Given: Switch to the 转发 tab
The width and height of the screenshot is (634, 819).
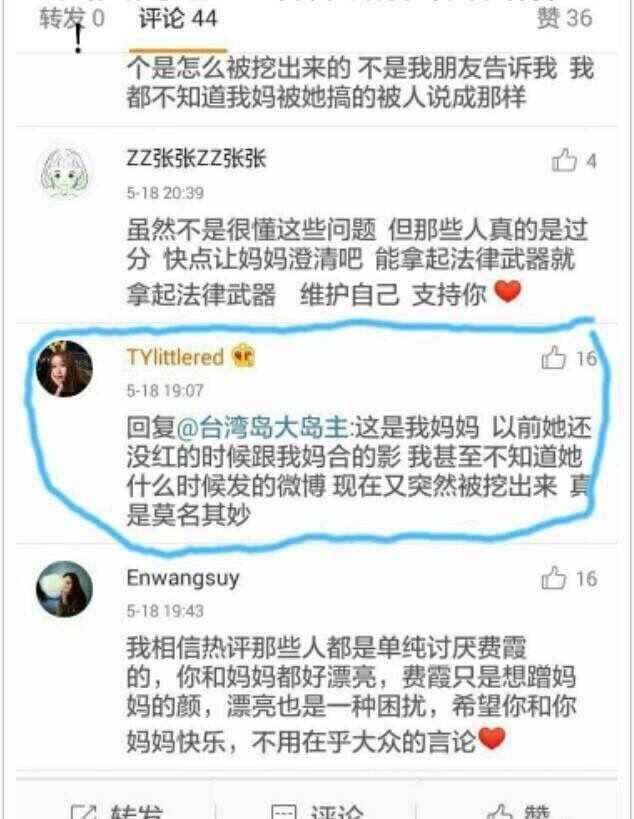Looking at the screenshot, I should click(71, 19).
